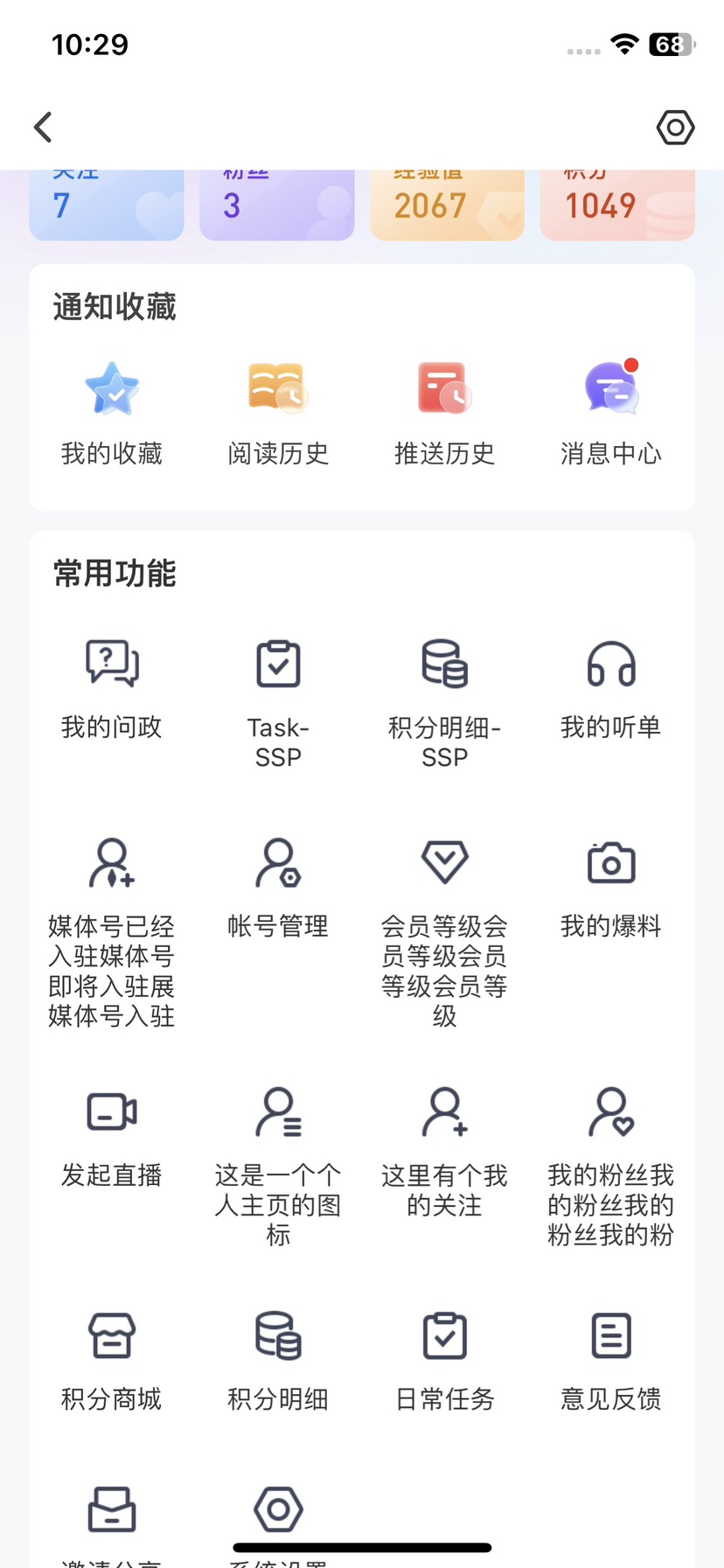Open 这里有个我的关注 following list

point(444,1152)
